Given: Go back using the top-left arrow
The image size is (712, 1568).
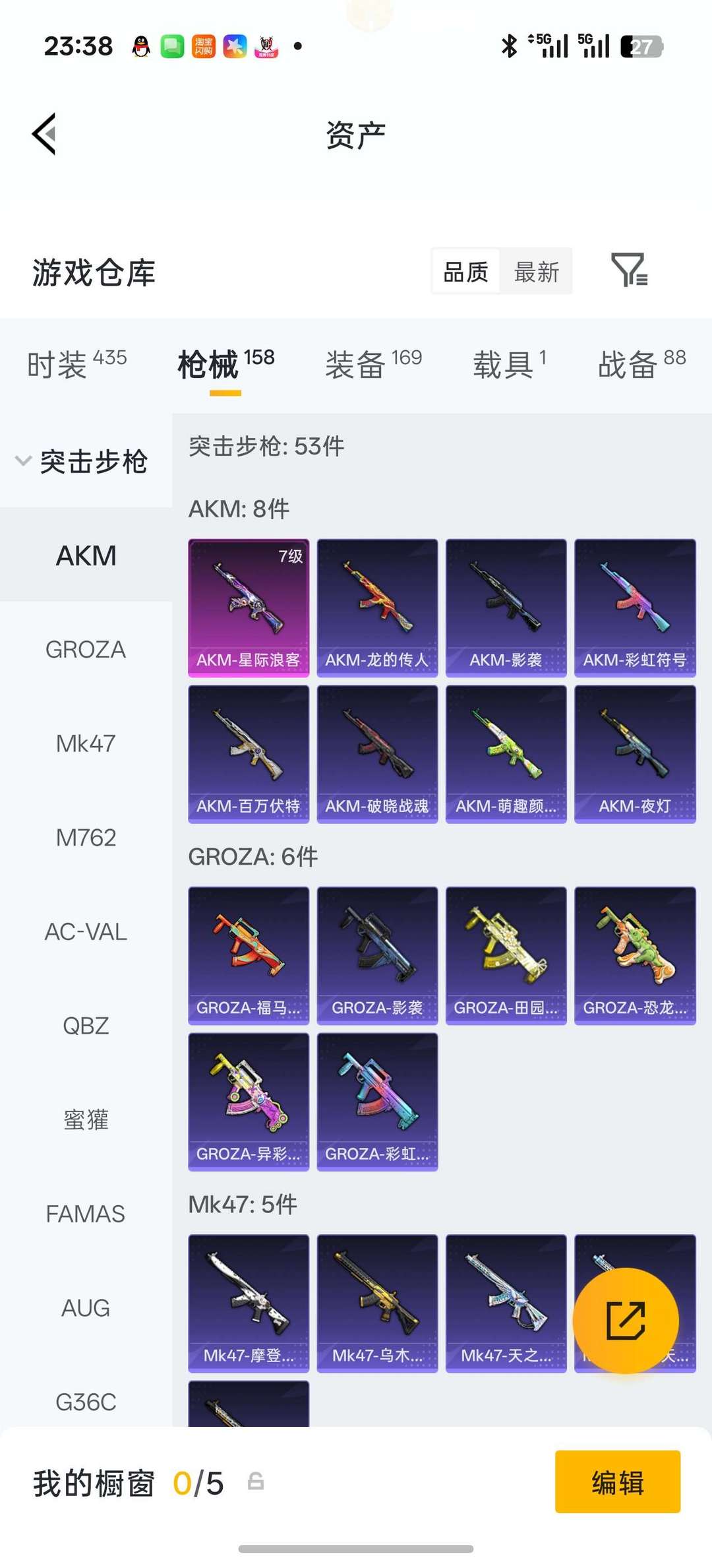Looking at the screenshot, I should (x=44, y=134).
